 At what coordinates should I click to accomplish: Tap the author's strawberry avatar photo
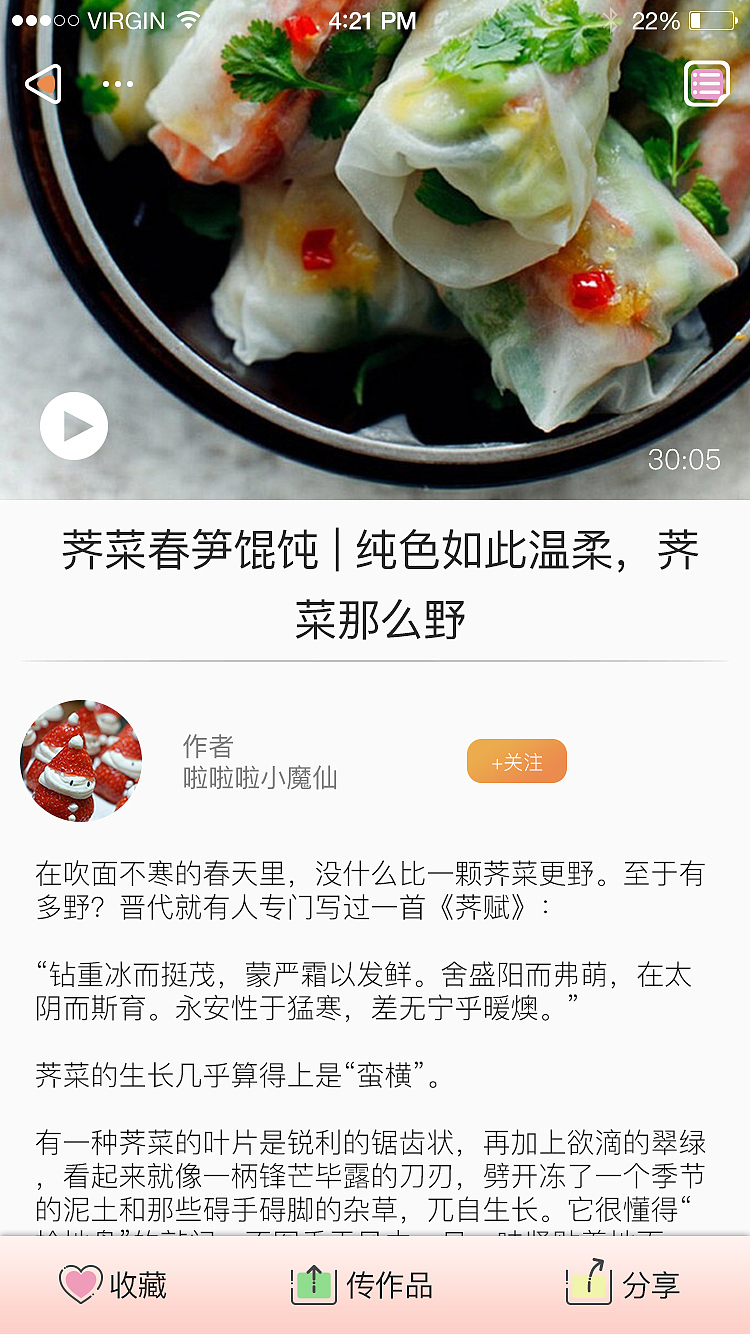pyautogui.click(x=81, y=761)
